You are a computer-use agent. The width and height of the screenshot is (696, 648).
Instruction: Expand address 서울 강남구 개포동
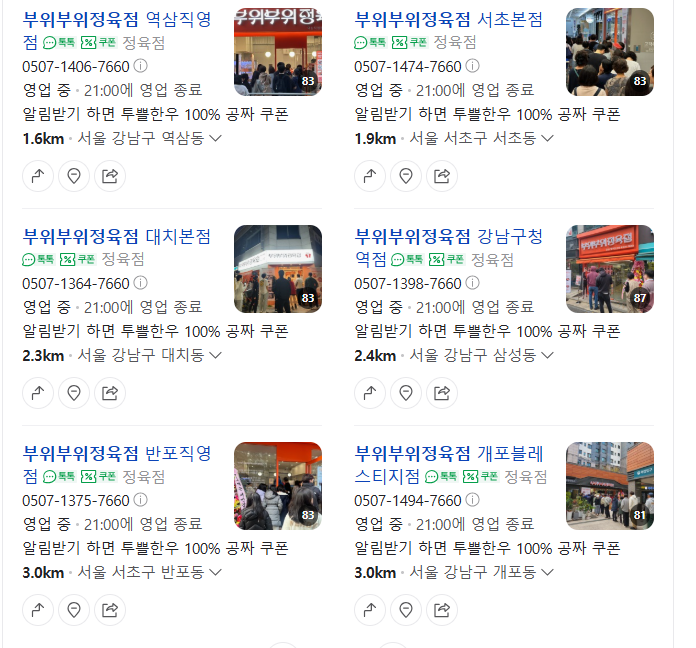point(547,572)
